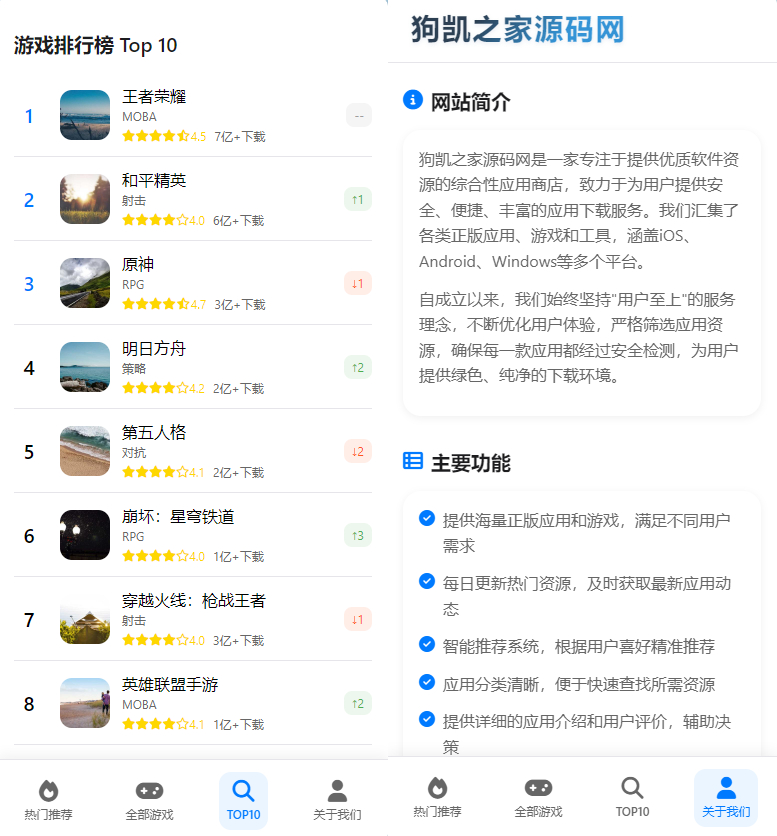Viewport: 777px width, 836px height.
Task: Go to 关于我们 from the ranking screen
Action: [337, 801]
